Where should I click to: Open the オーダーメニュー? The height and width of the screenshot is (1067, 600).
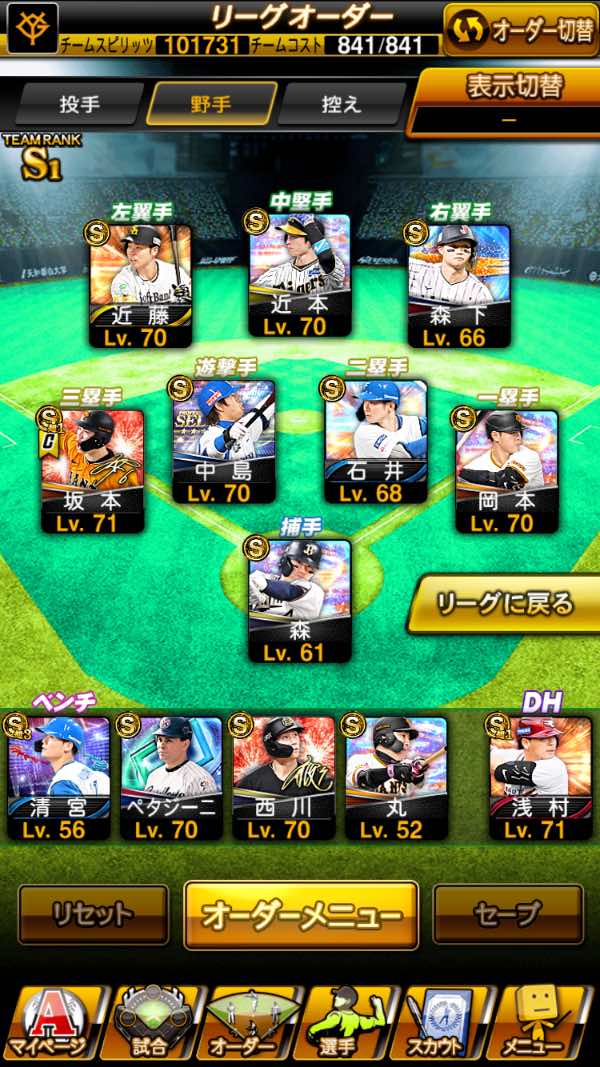coord(301,914)
